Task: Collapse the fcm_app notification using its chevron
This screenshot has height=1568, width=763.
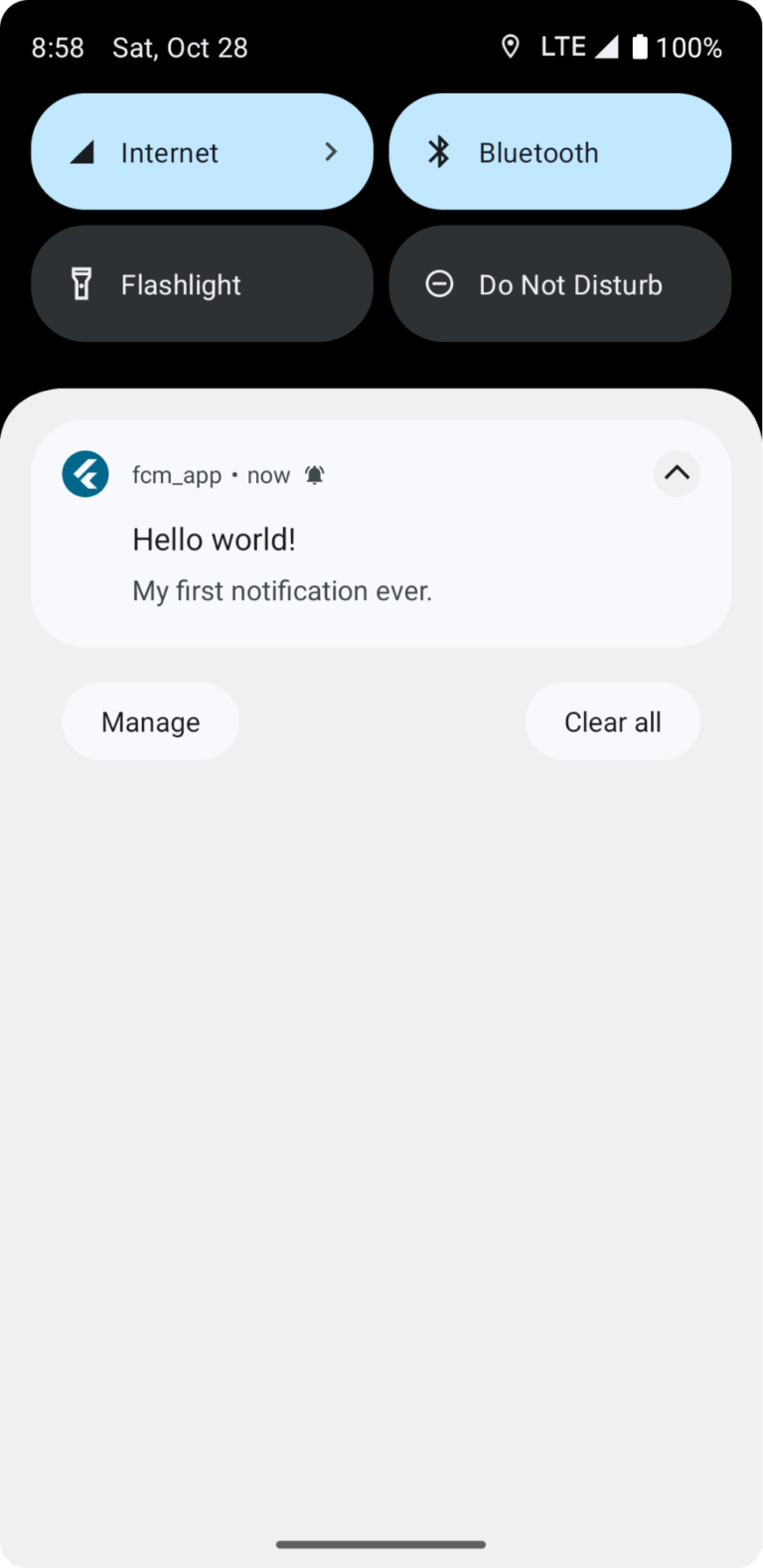Action: tap(677, 474)
